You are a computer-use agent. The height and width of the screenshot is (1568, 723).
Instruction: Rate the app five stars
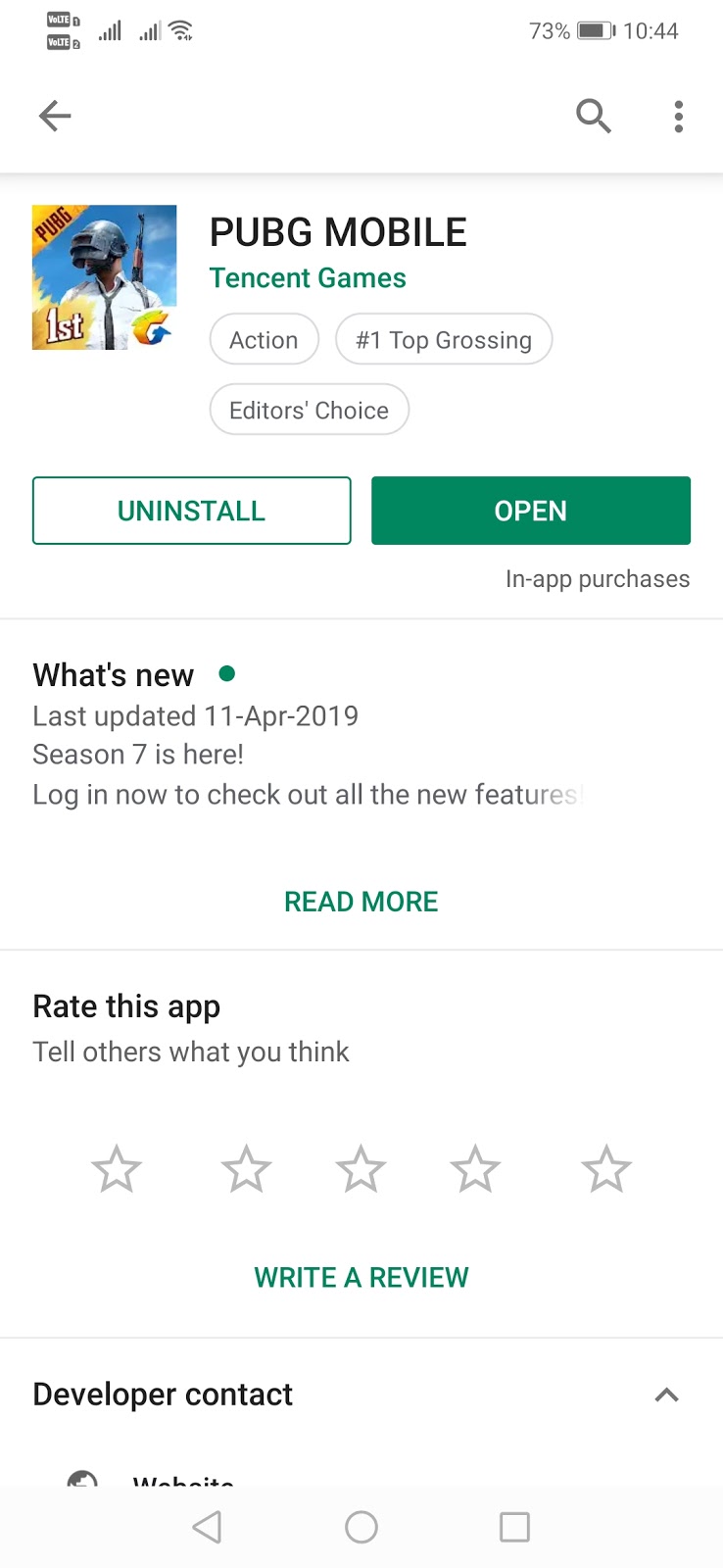606,1169
